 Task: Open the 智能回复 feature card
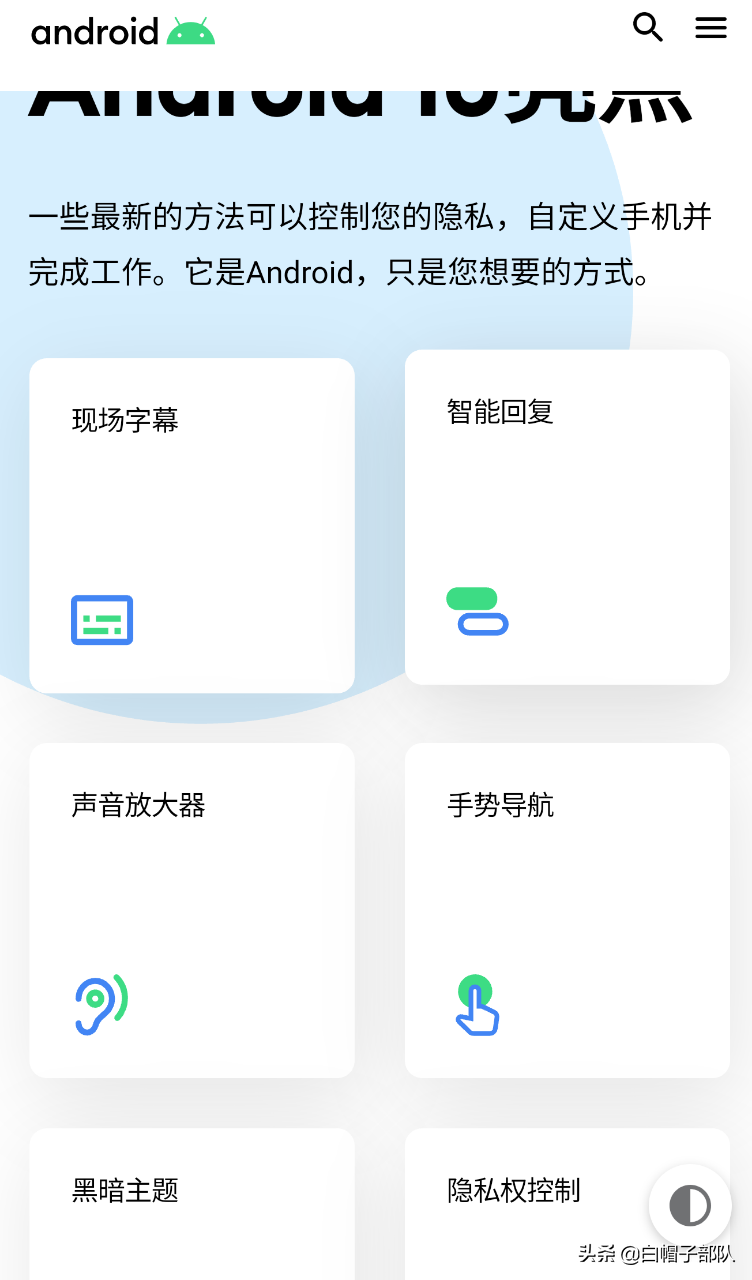pos(567,517)
